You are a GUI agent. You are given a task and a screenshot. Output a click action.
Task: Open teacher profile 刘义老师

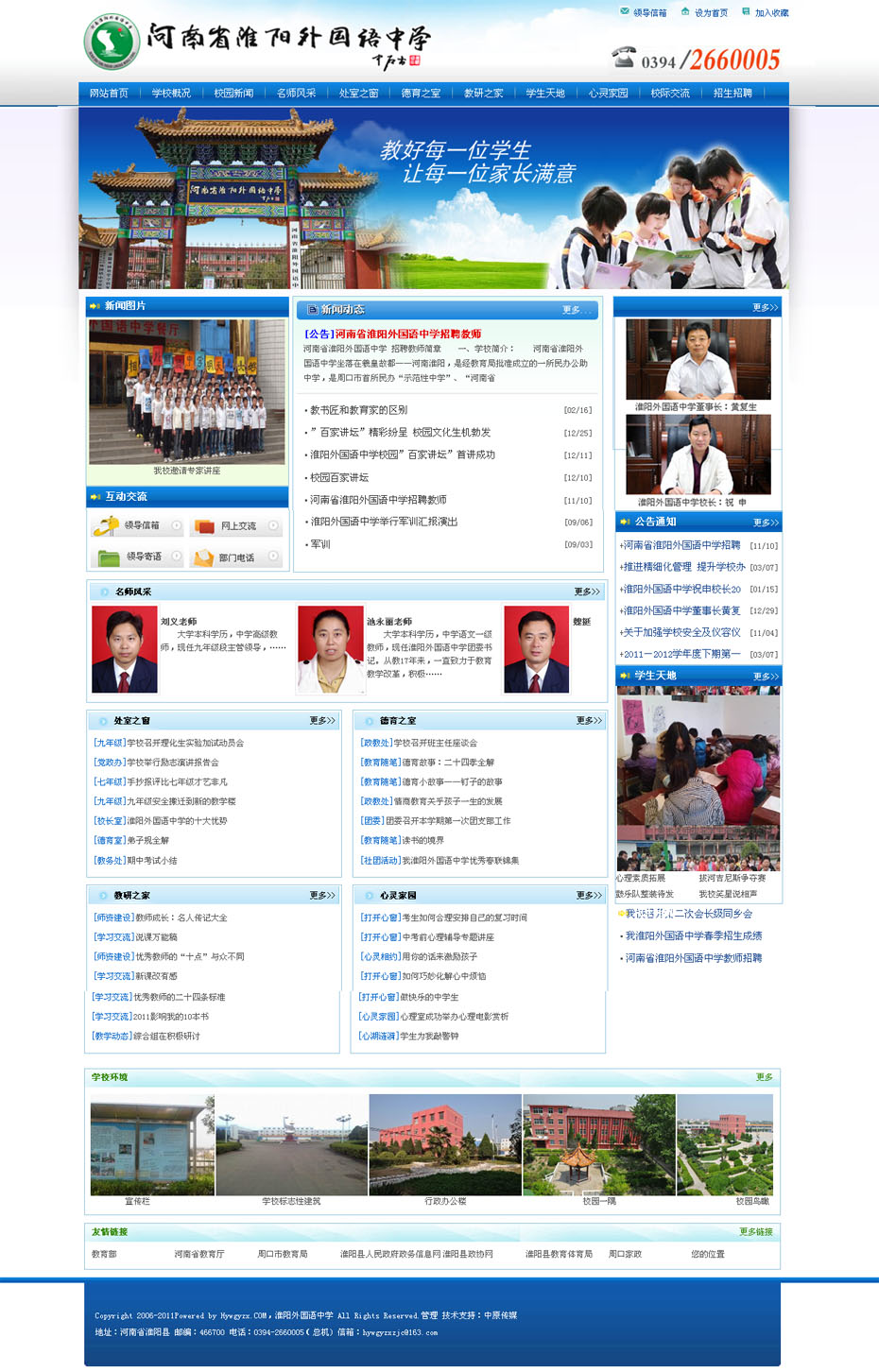(179, 622)
